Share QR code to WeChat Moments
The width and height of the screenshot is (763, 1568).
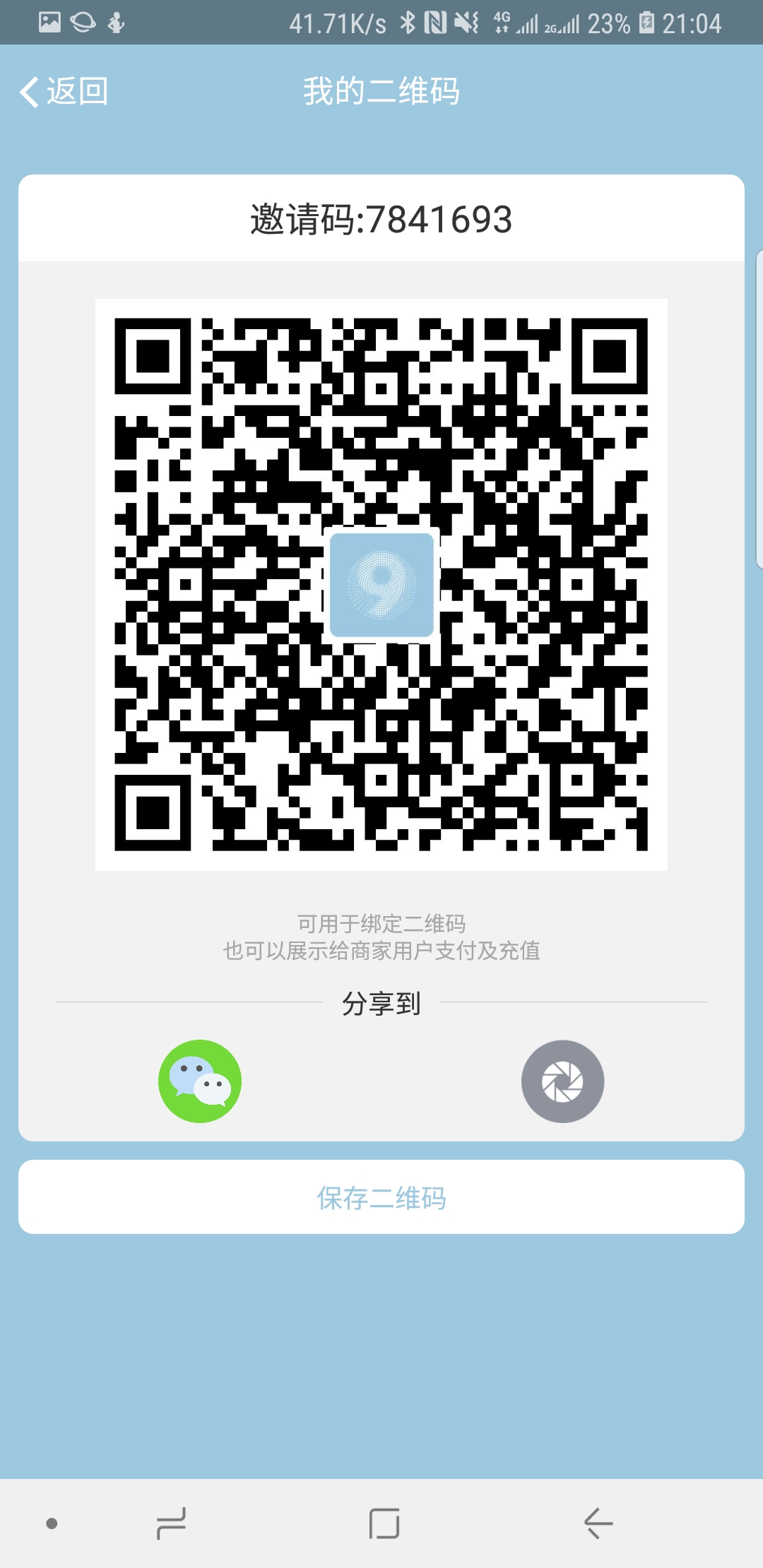click(x=562, y=1081)
